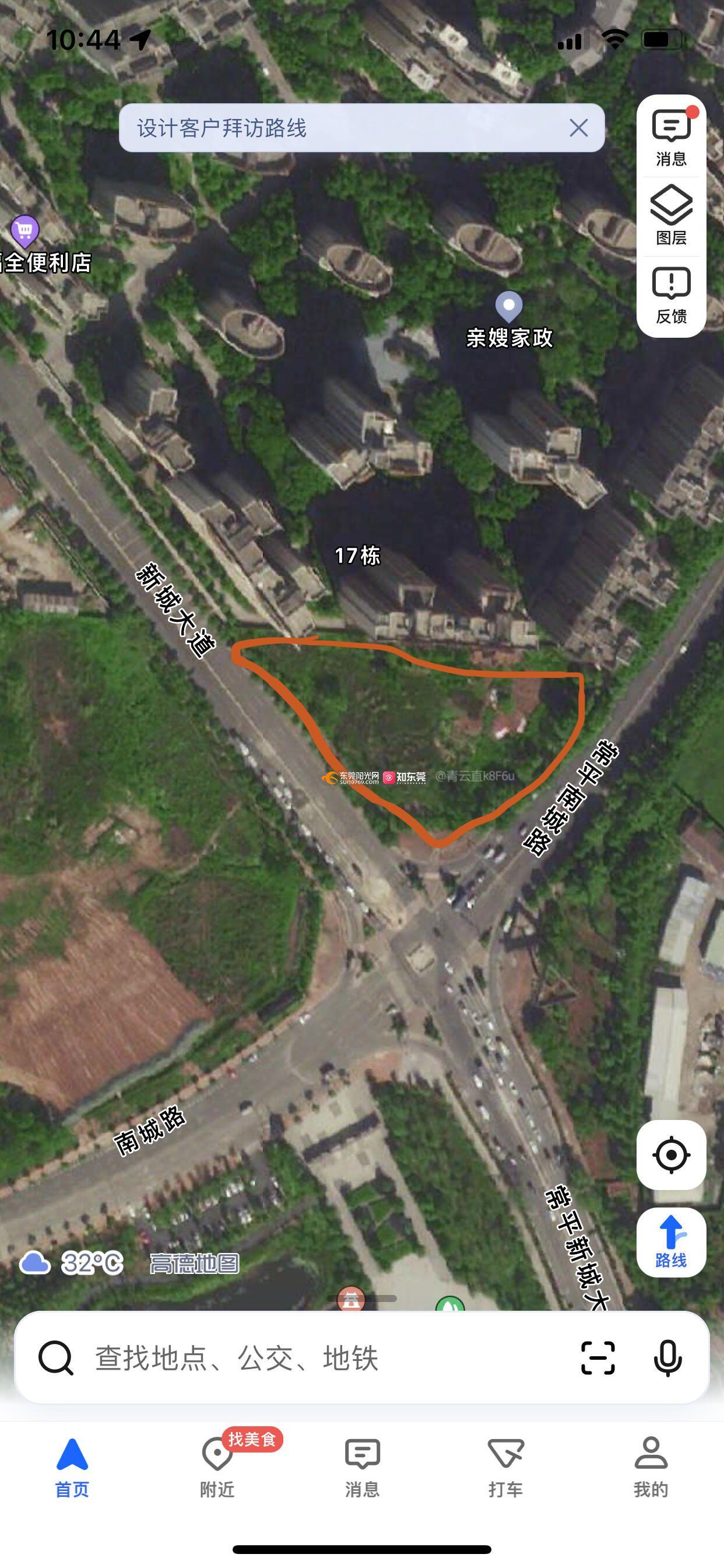Recenter map on my location
724x1568 pixels.
[671, 1154]
